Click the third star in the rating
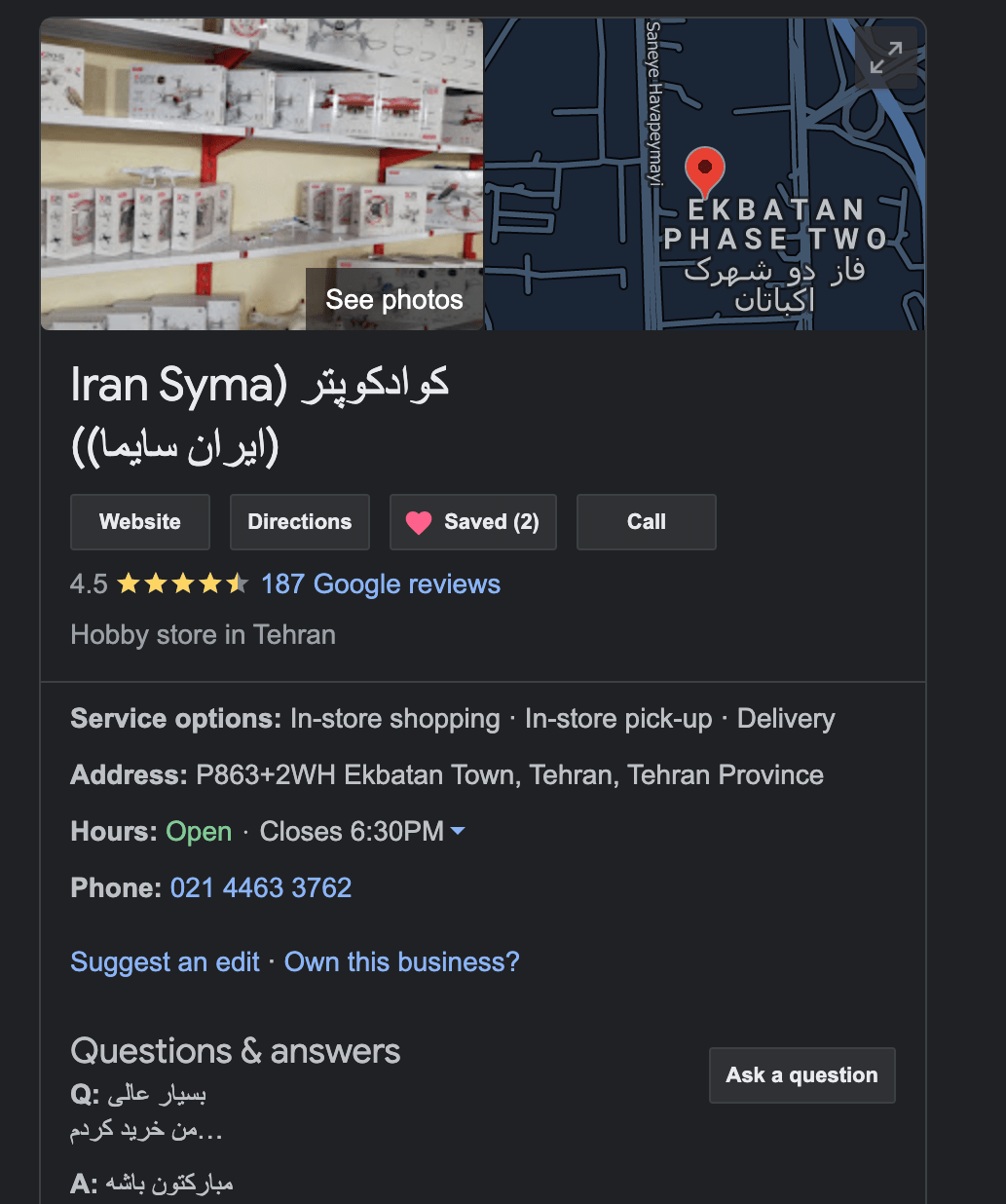The image size is (1006, 1204). (183, 583)
